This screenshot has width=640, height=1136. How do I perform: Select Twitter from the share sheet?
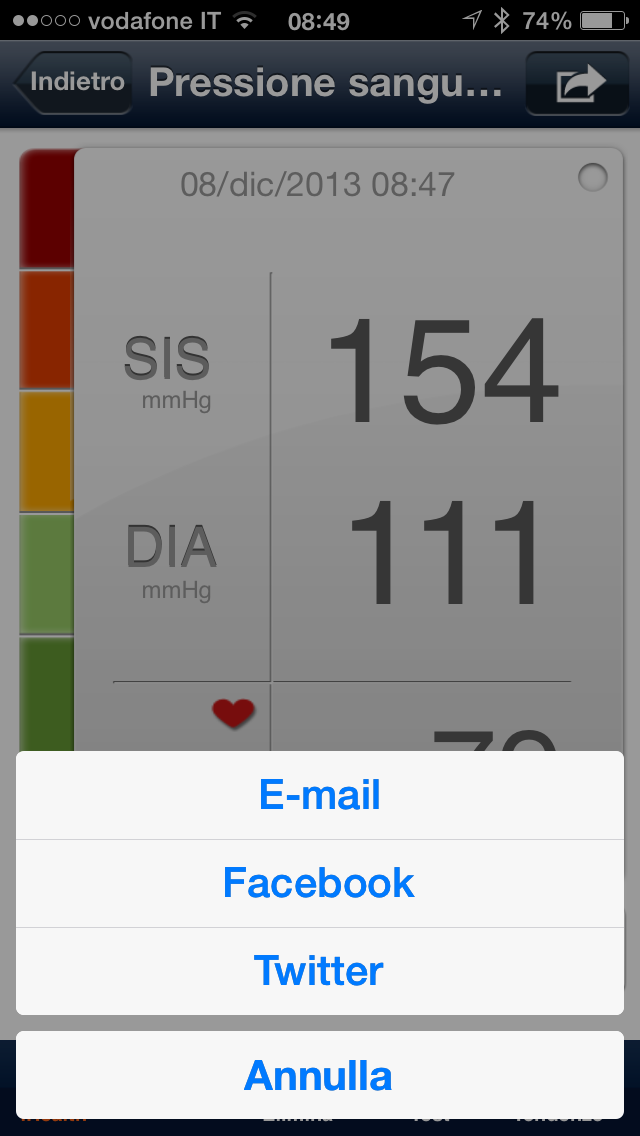pyautogui.click(x=319, y=970)
